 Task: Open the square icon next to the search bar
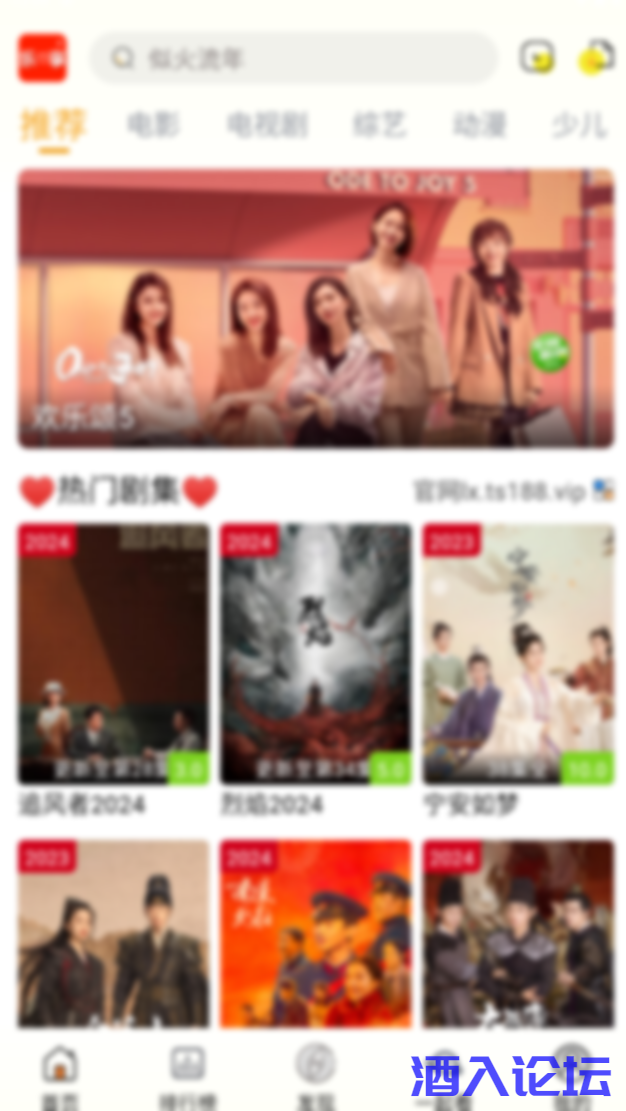[537, 57]
